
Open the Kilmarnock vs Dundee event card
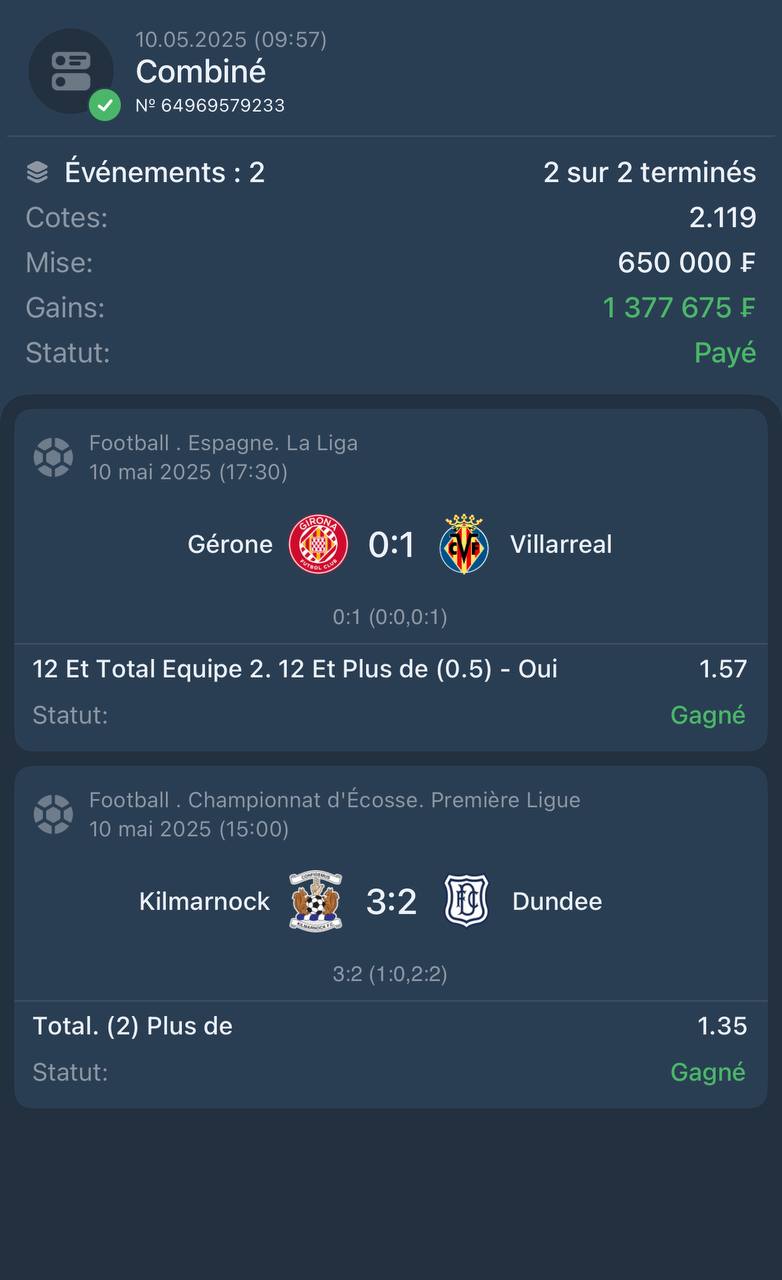391,936
